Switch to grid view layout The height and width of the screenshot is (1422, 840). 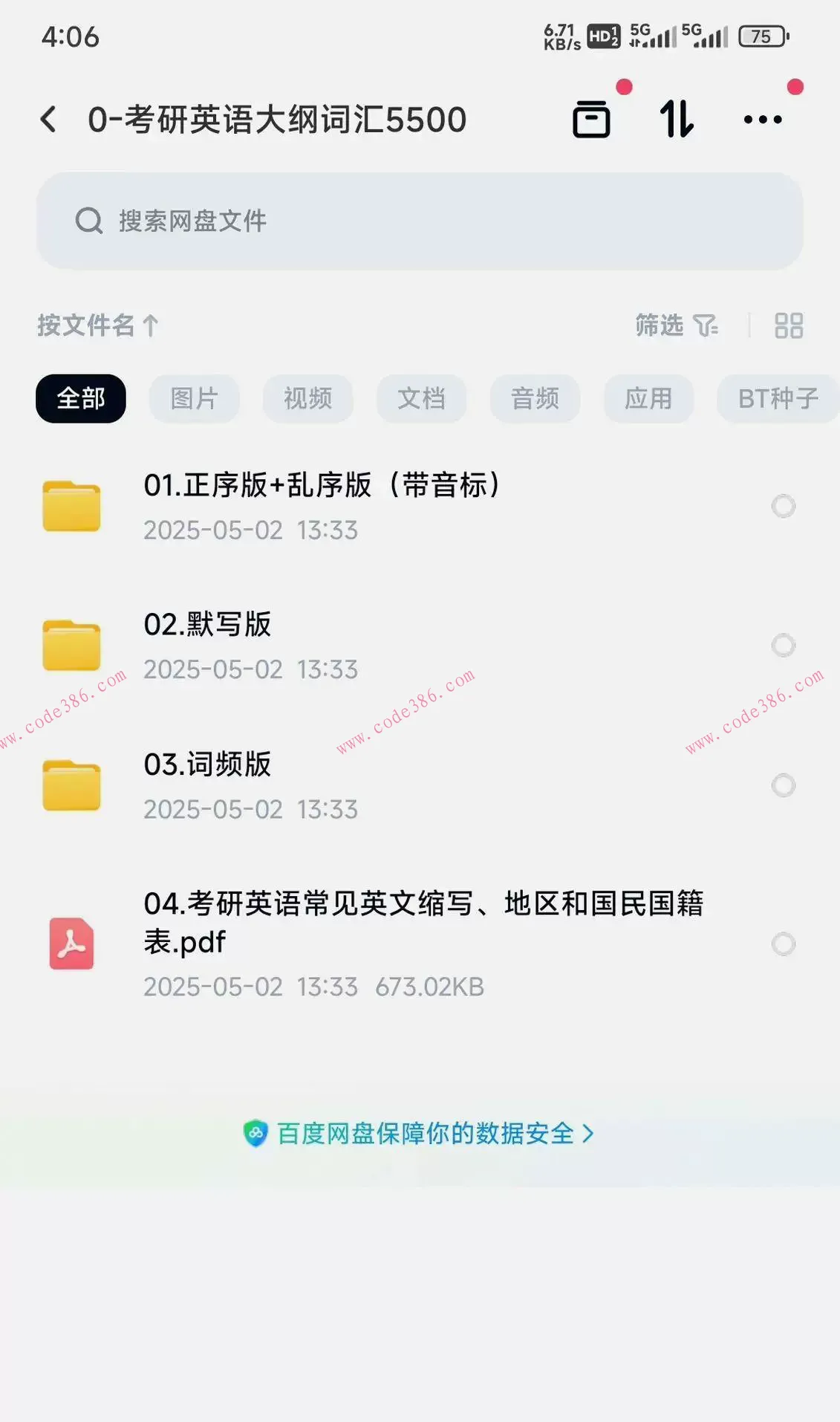(x=788, y=325)
